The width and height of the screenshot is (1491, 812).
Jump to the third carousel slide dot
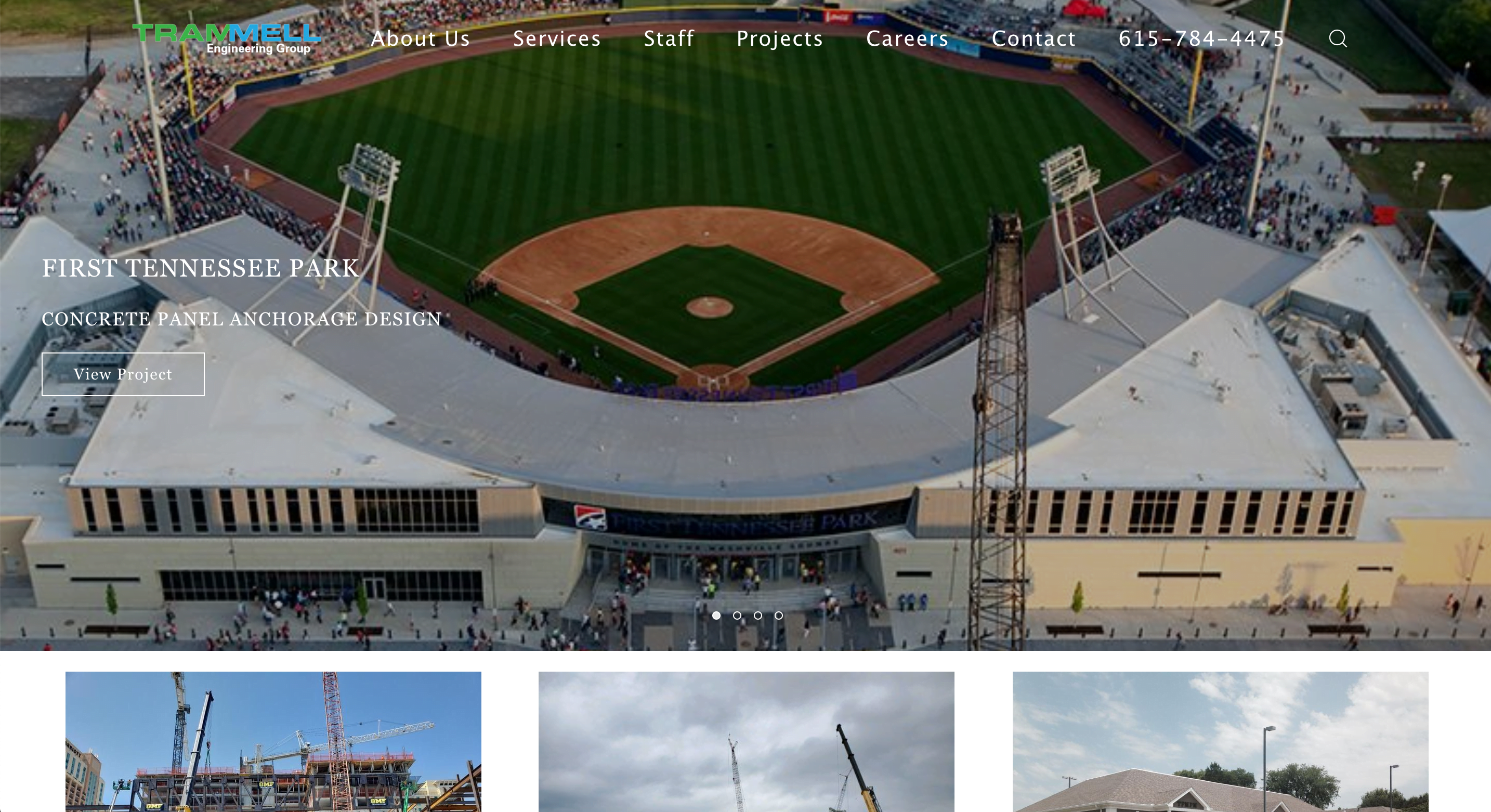[x=757, y=615]
